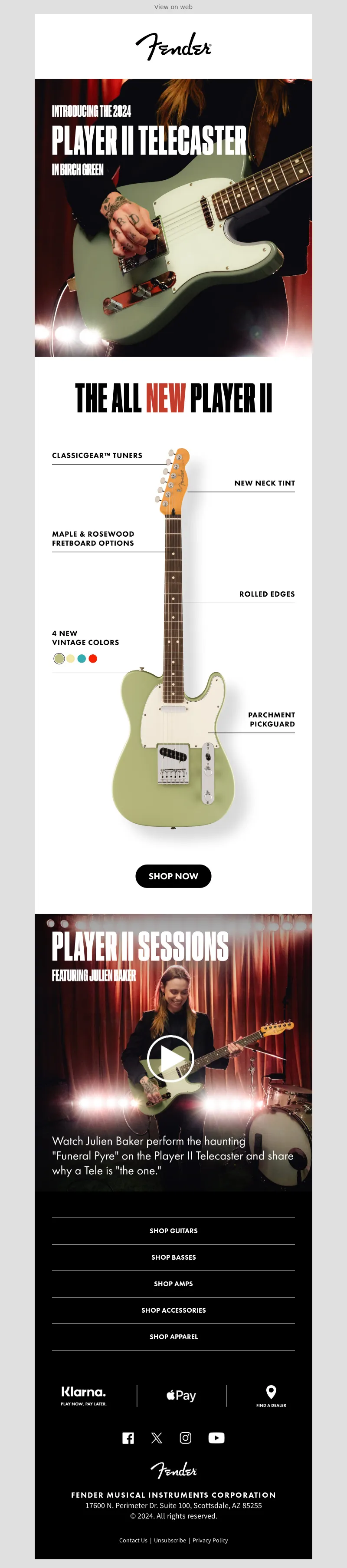
Task: Tap the Apple Pay option
Action: 181,1395
